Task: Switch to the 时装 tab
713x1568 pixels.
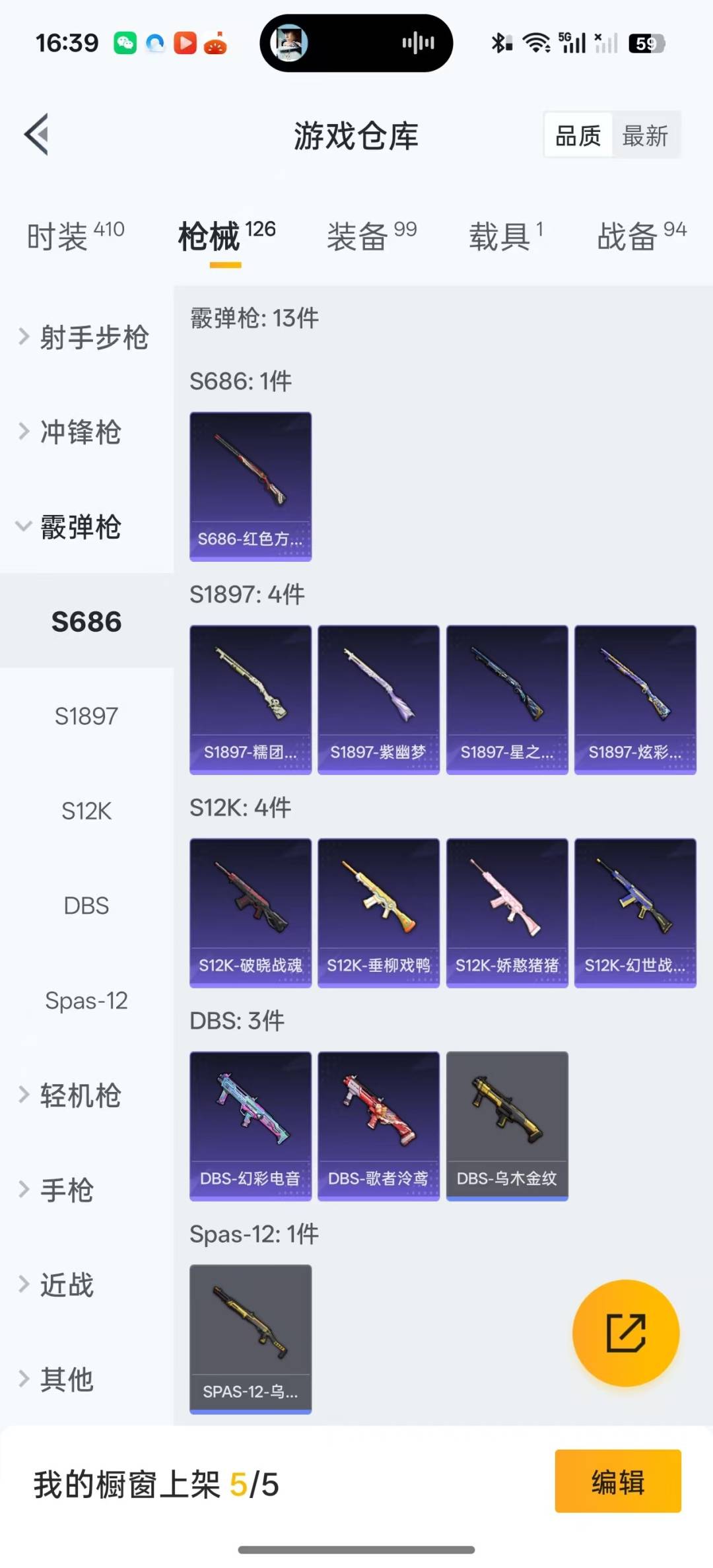Action: point(75,236)
